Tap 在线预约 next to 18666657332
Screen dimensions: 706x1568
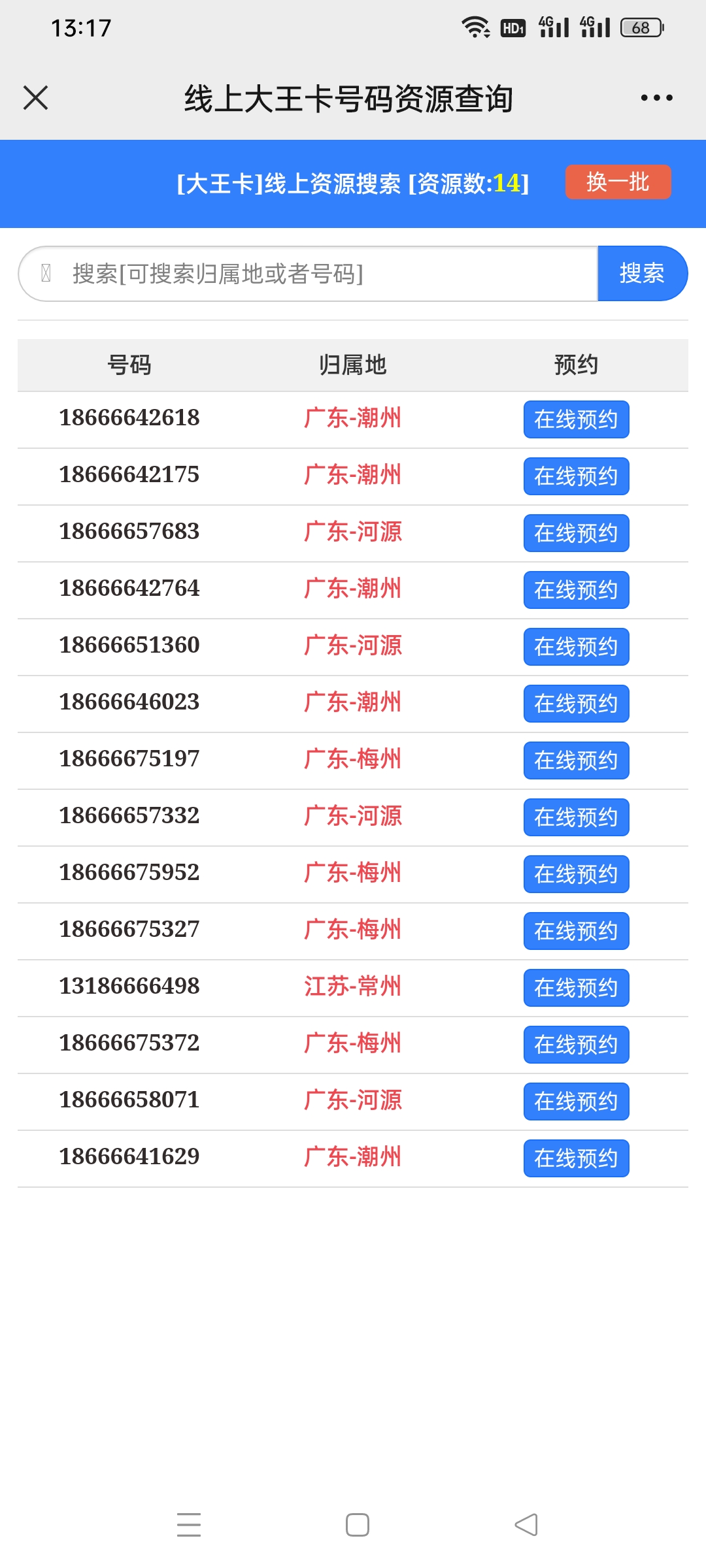pos(576,817)
